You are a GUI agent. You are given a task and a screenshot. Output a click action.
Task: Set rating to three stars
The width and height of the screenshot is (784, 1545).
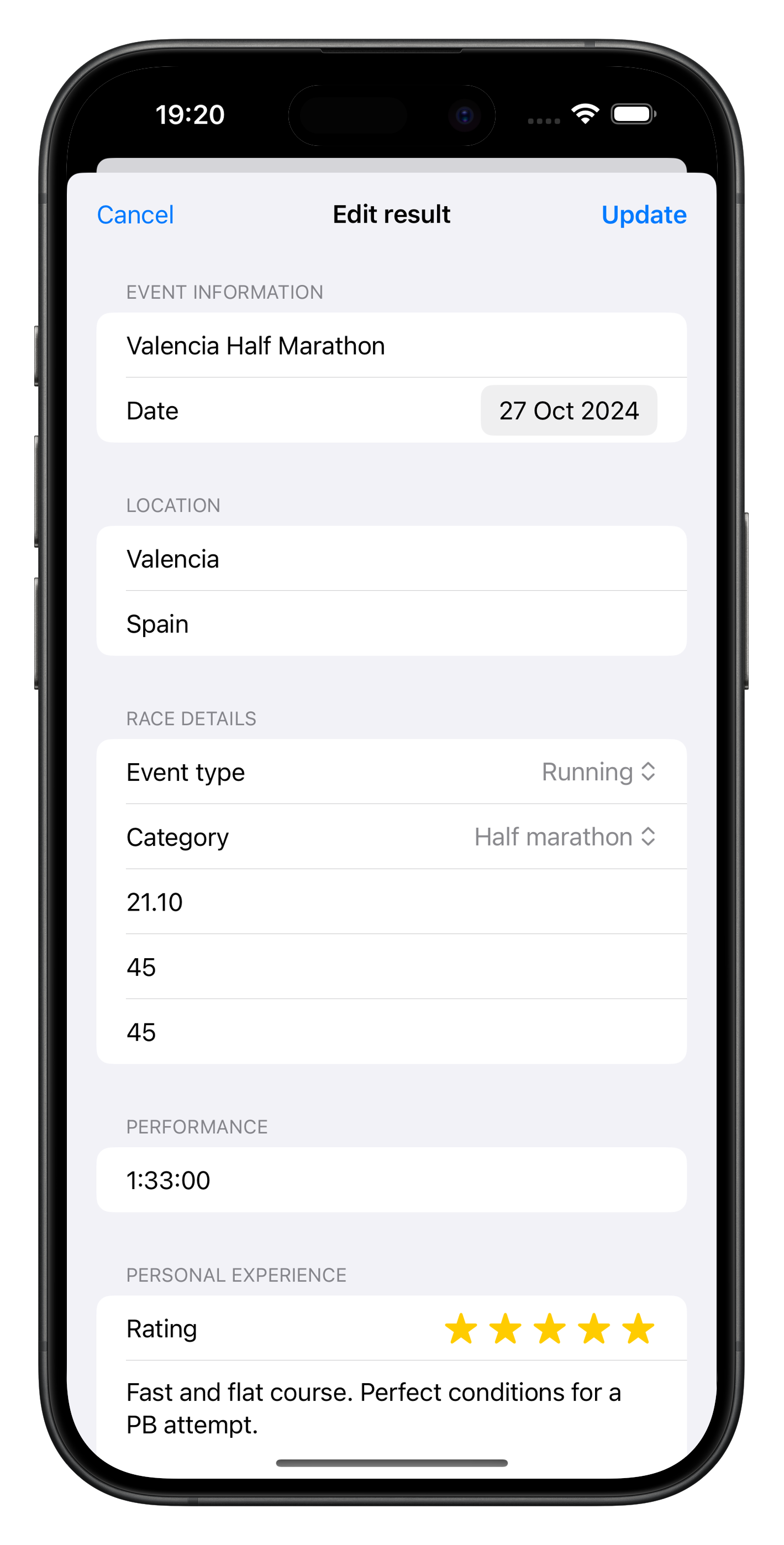pyautogui.click(x=549, y=1328)
